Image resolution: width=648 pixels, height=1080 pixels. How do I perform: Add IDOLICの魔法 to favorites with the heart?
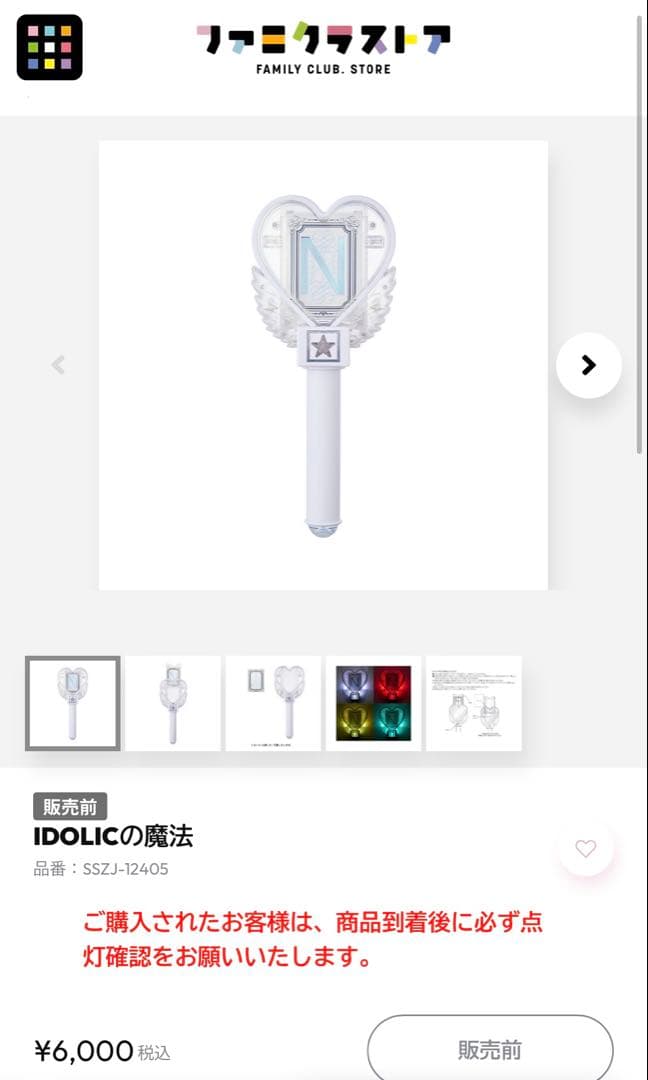pyautogui.click(x=586, y=849)
